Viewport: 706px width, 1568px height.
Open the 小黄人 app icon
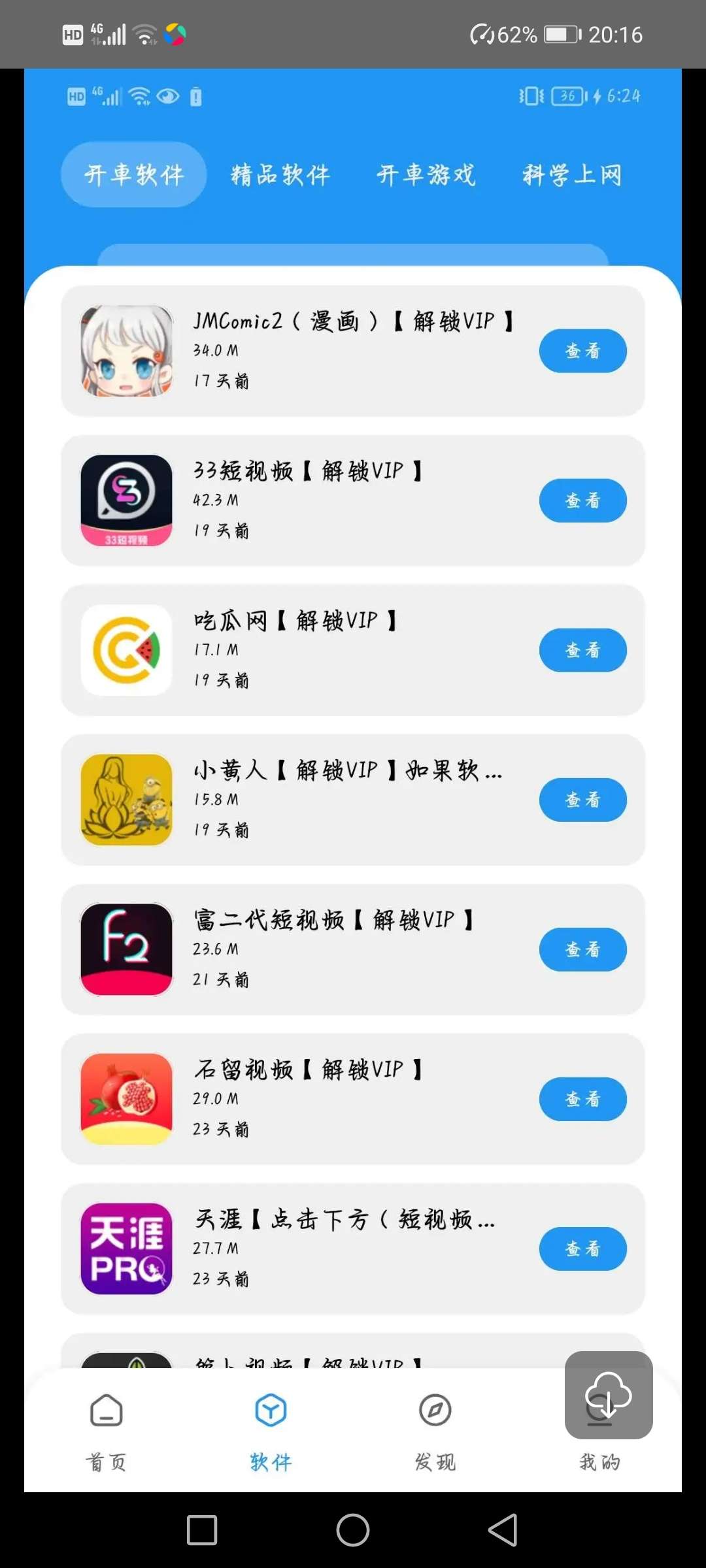point(126,800)
